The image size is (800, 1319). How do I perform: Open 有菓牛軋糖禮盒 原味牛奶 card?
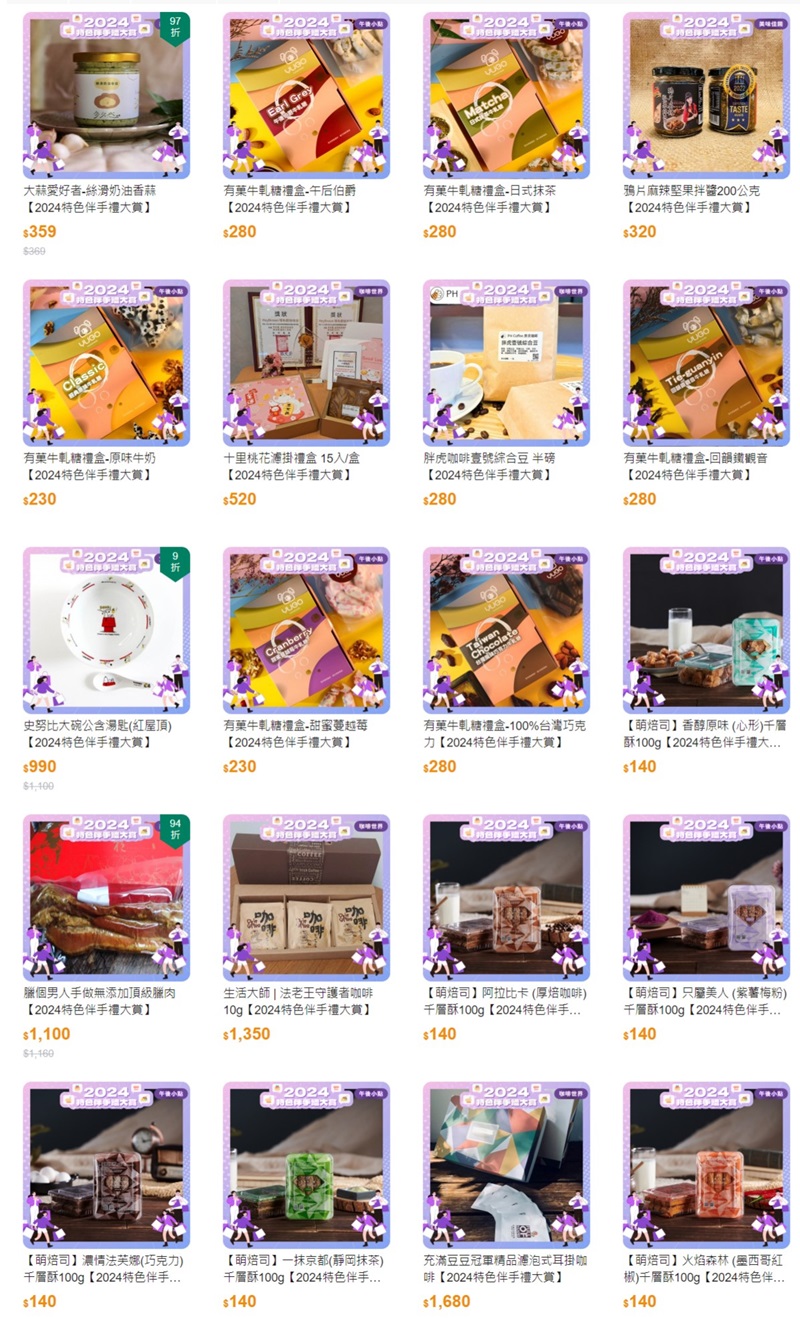[106, 362]
